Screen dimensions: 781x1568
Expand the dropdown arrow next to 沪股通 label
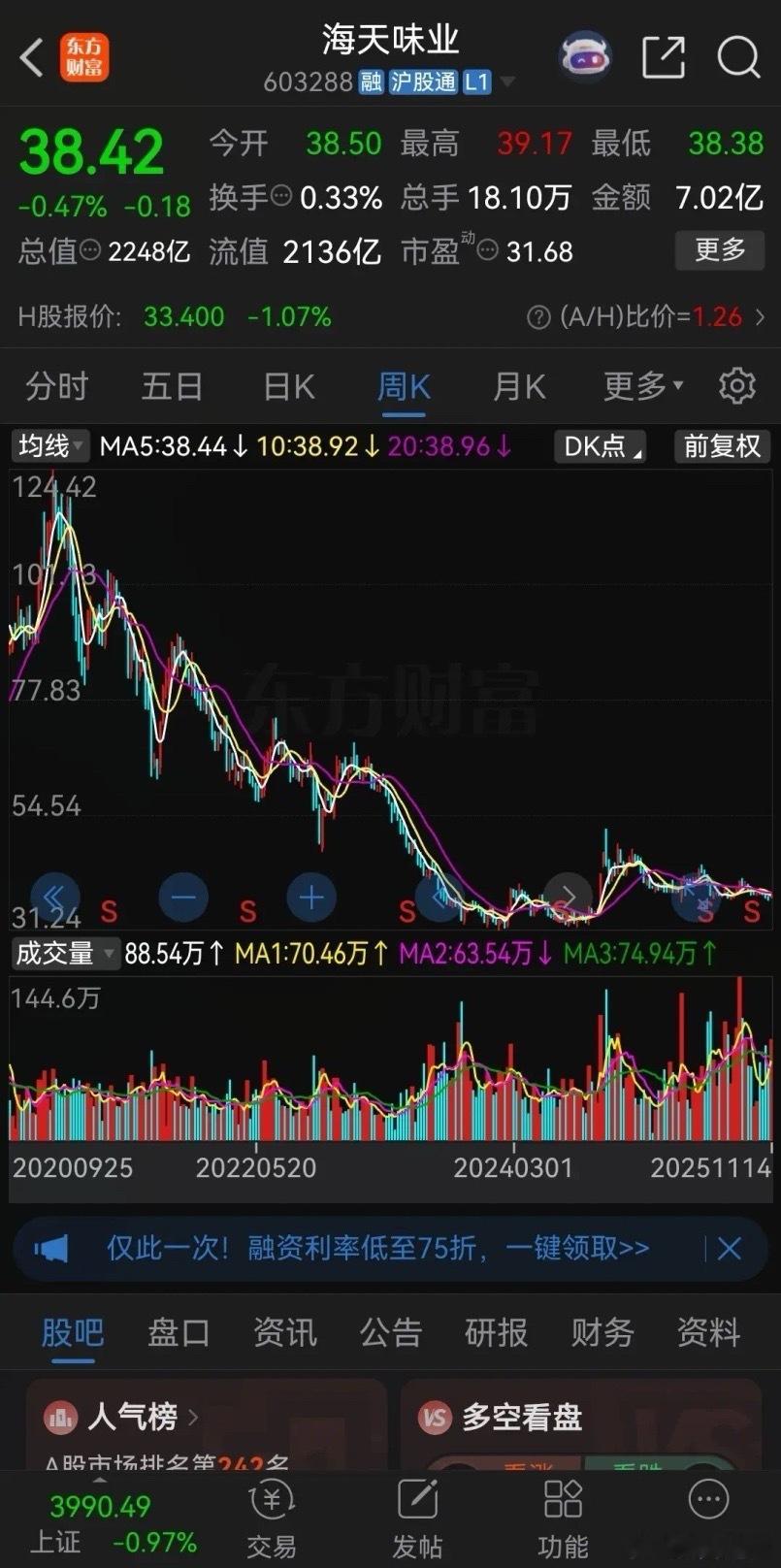point(507,82)
